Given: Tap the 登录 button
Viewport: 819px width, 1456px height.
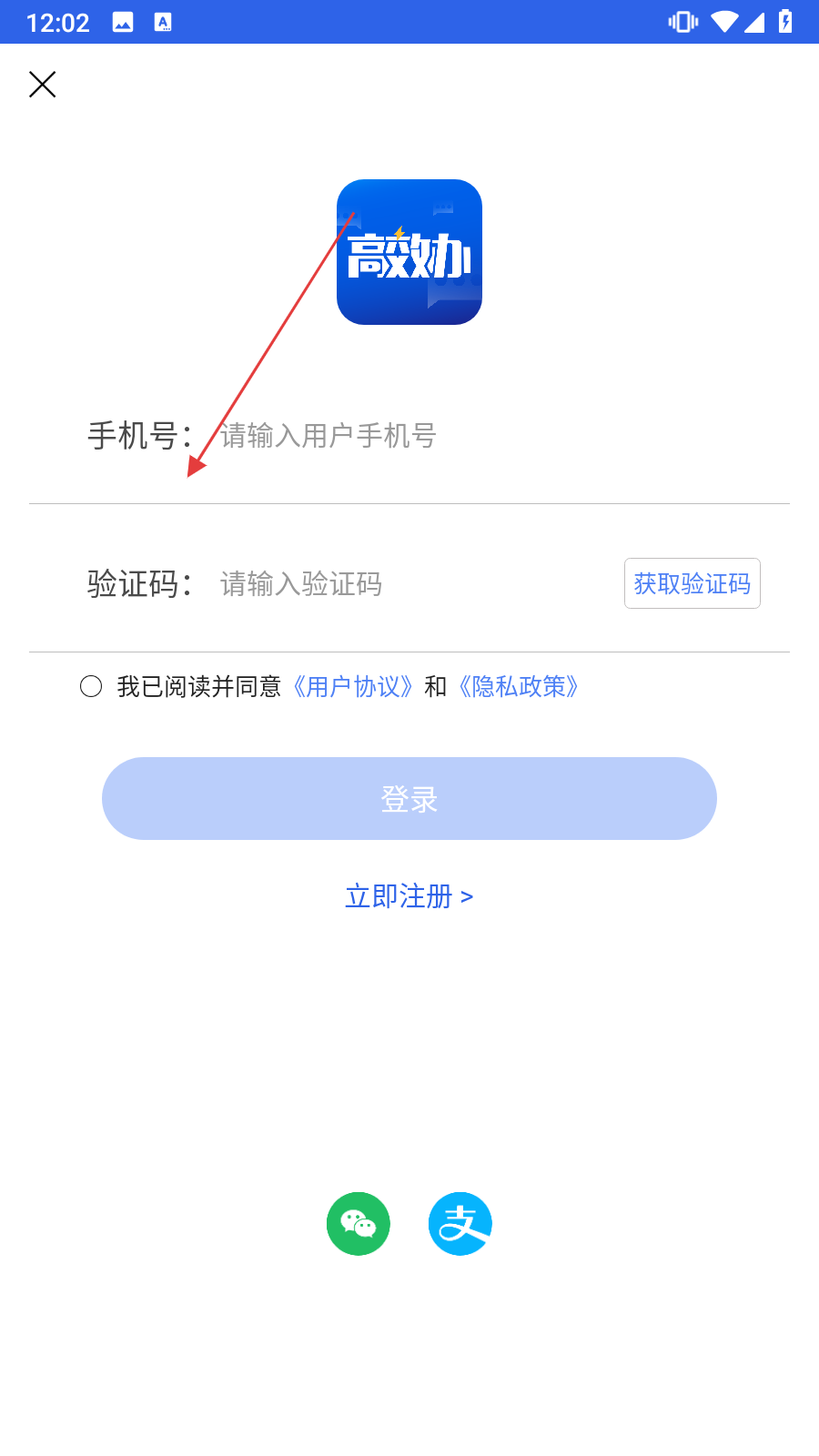Looking at the screenshot, I should tap(409, 798).
